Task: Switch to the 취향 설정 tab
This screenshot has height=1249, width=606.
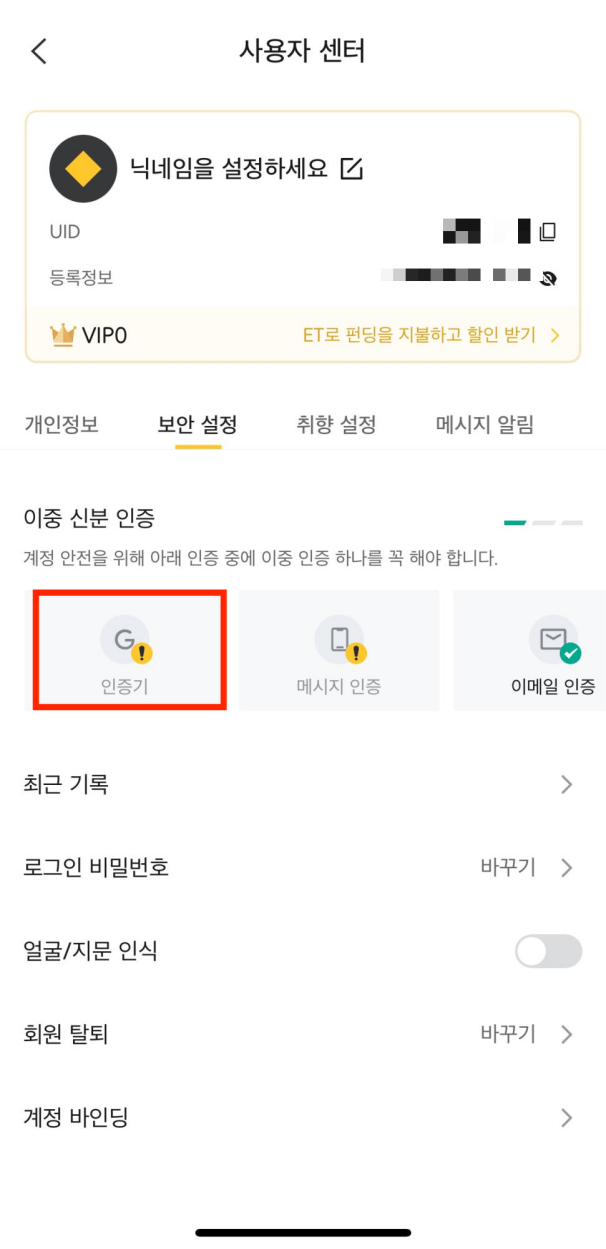Action: point(336,424)
